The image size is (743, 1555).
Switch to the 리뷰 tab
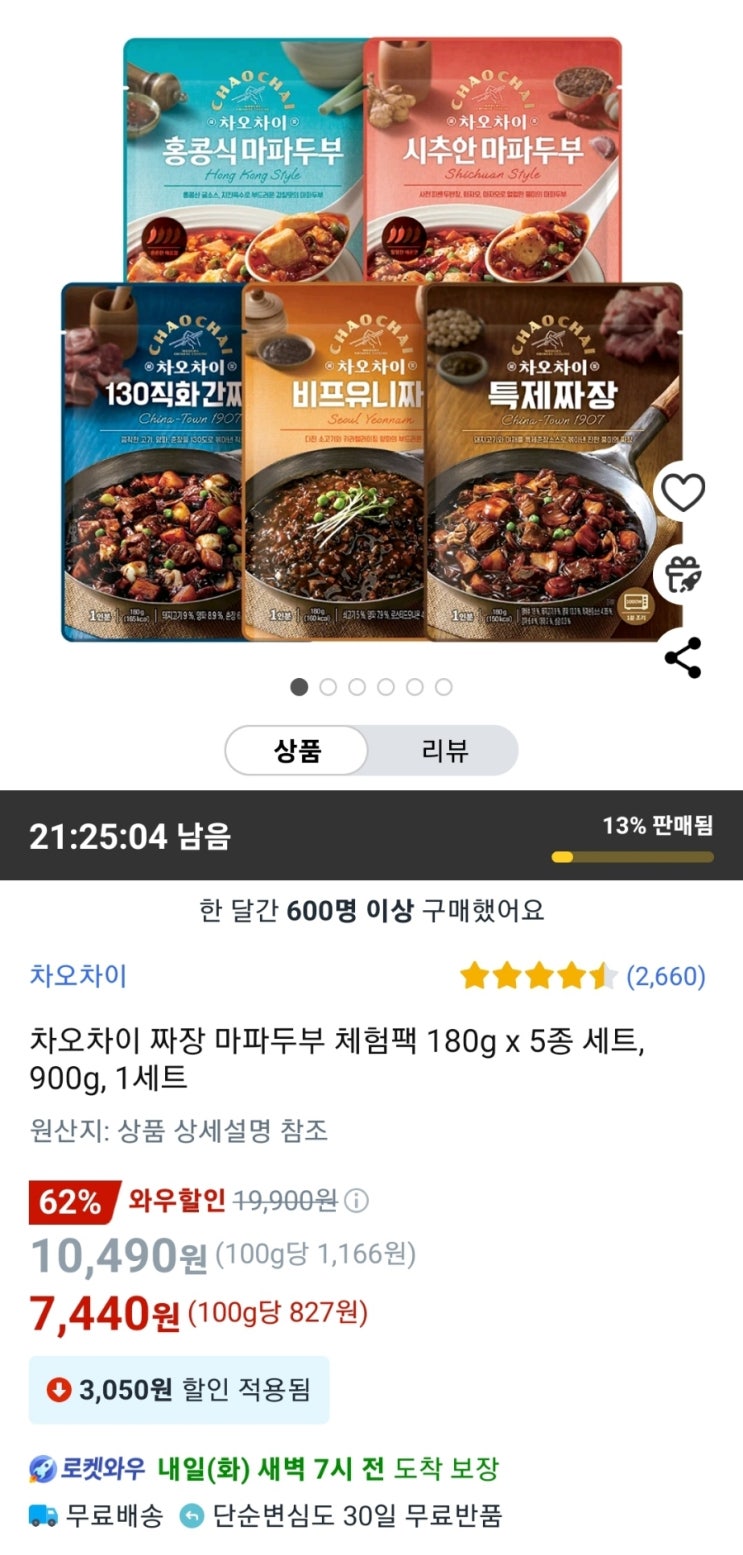(x=444, y=751)
